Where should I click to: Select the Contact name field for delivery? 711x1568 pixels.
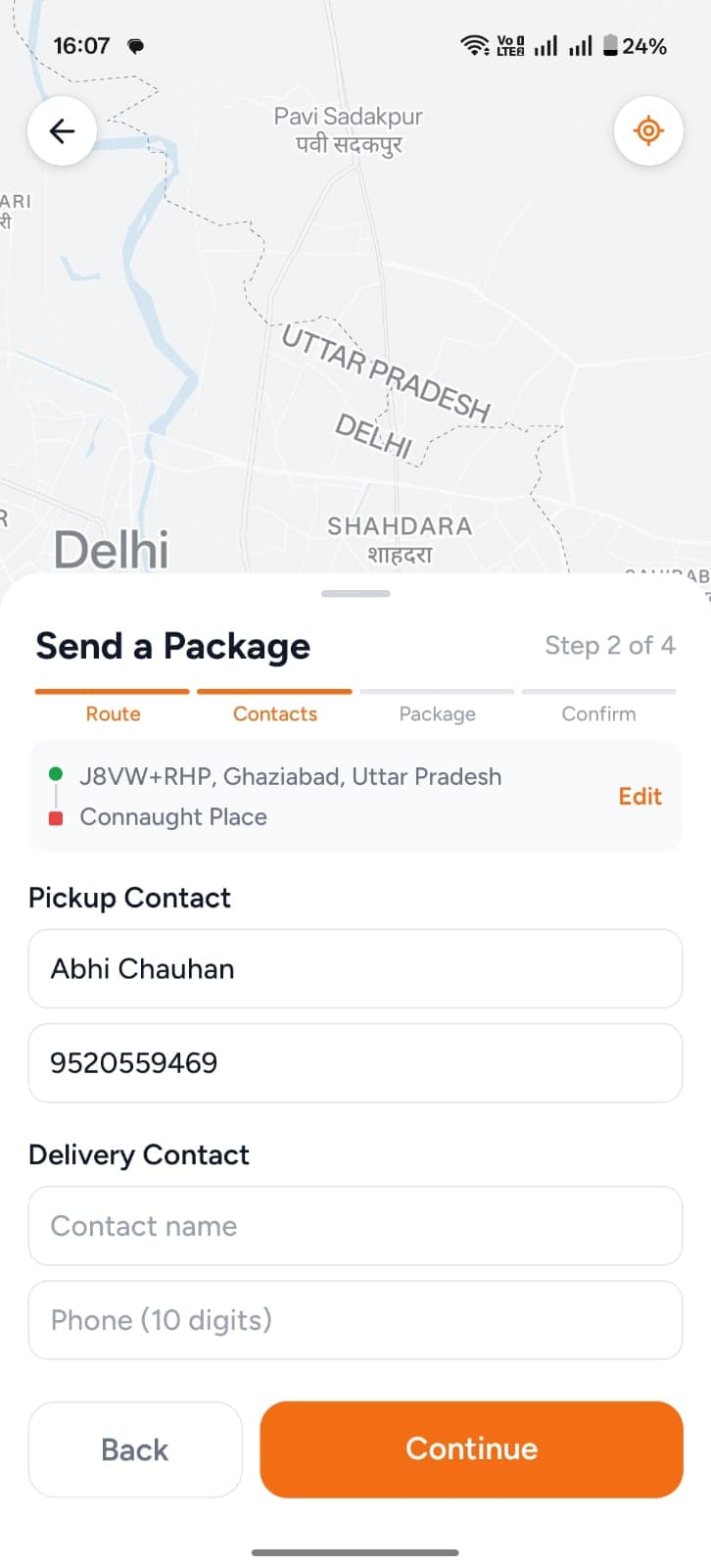coord(355,1226)
